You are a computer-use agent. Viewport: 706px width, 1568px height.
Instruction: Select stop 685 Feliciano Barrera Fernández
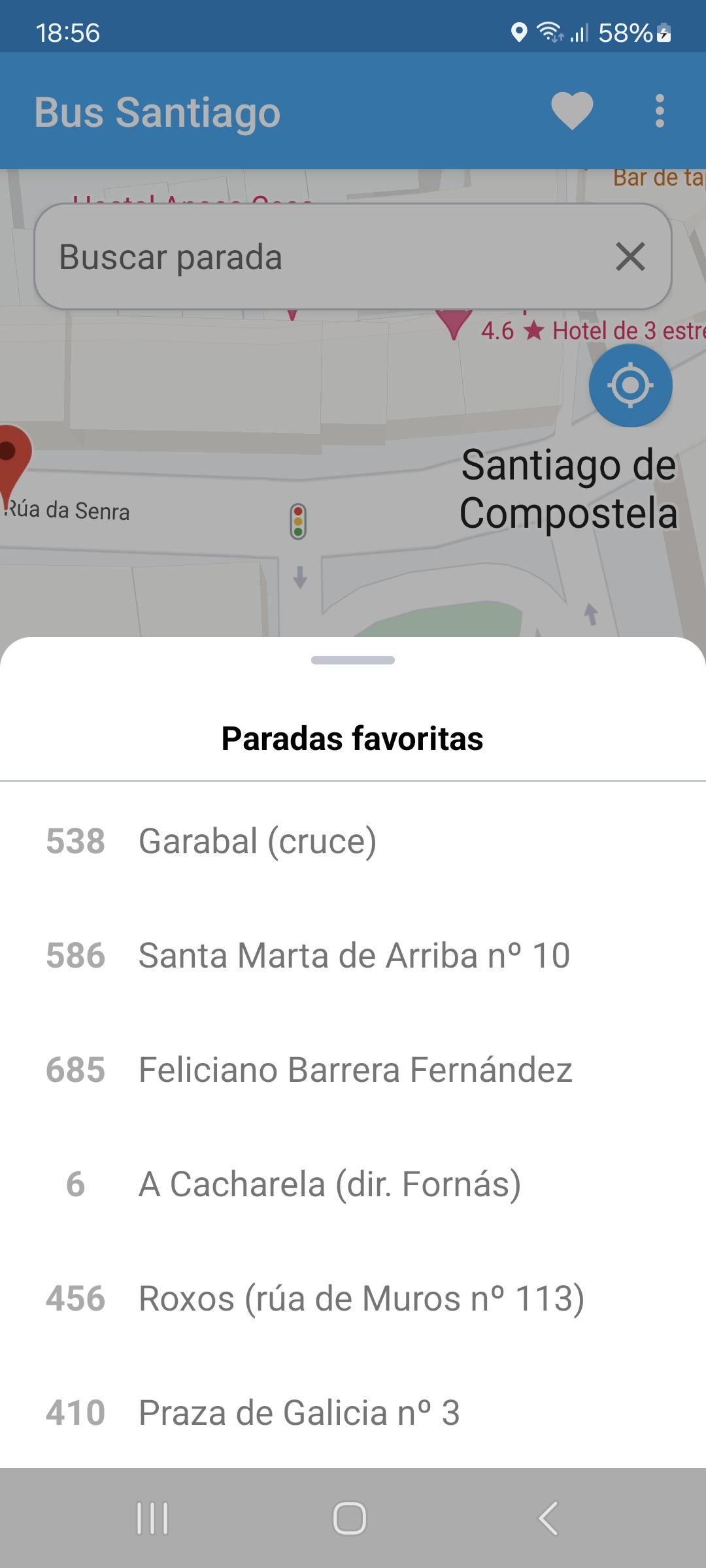click(x=353, y=1070)
